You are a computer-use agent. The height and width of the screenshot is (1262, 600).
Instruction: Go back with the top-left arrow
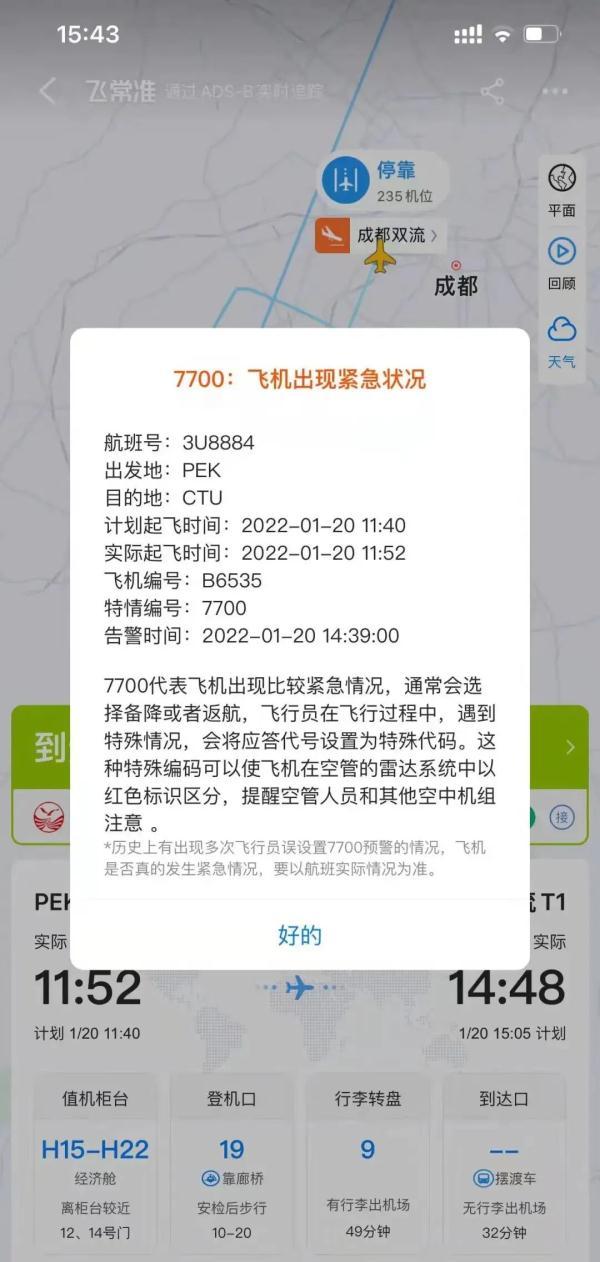(47, 91)
